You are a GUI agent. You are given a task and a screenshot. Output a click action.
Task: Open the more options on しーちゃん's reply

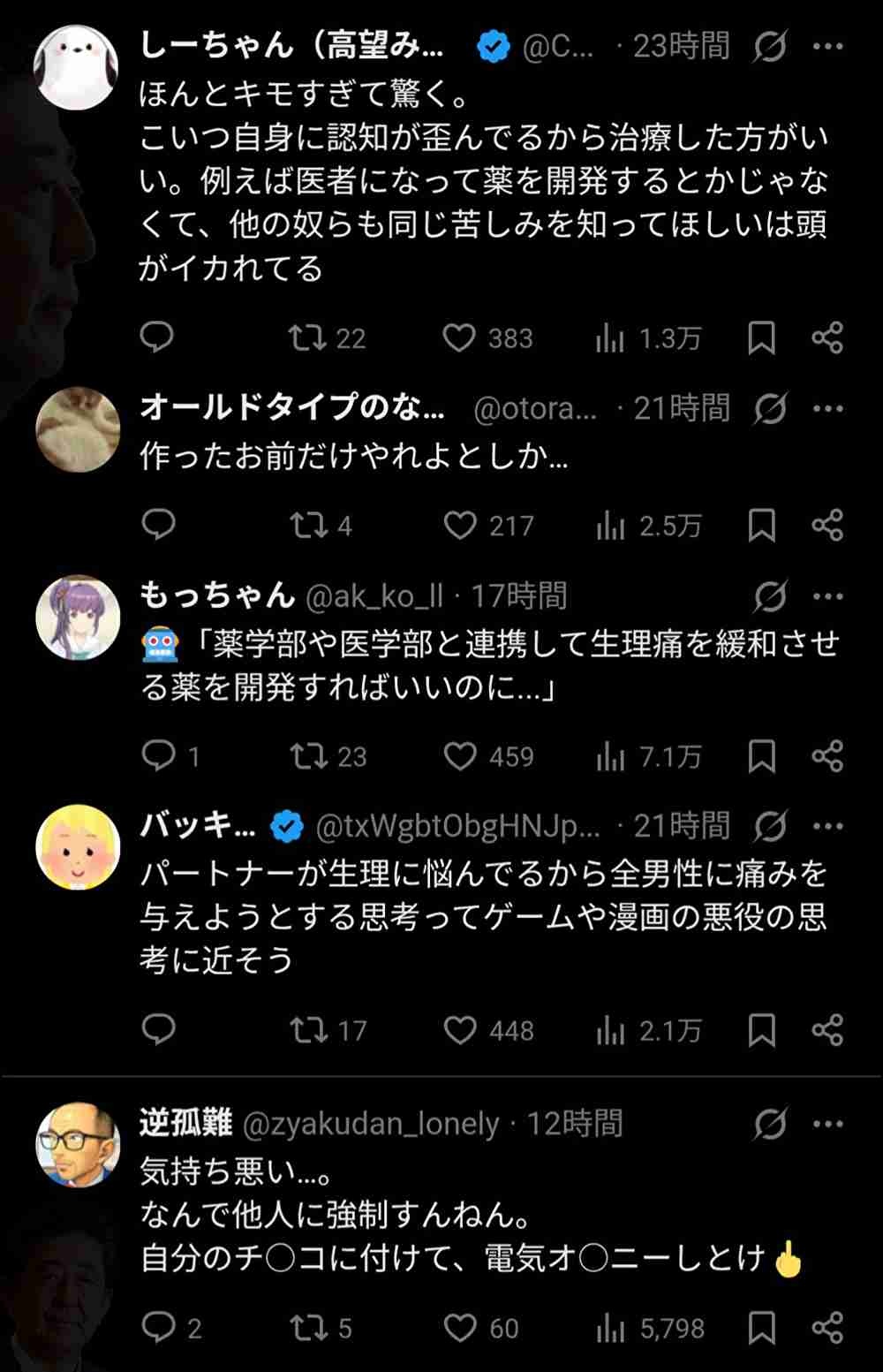[827, 46]
